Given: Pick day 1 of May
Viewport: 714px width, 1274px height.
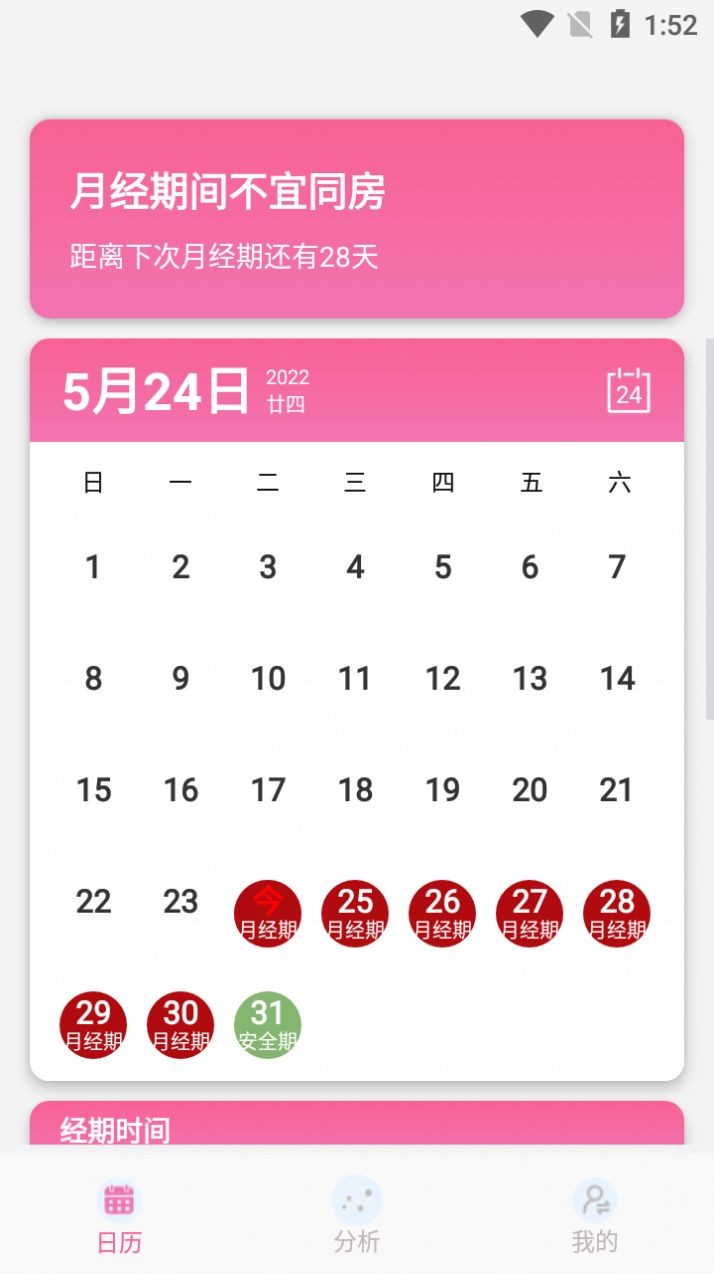Looking at the screenshot, I should click(93, 567).
